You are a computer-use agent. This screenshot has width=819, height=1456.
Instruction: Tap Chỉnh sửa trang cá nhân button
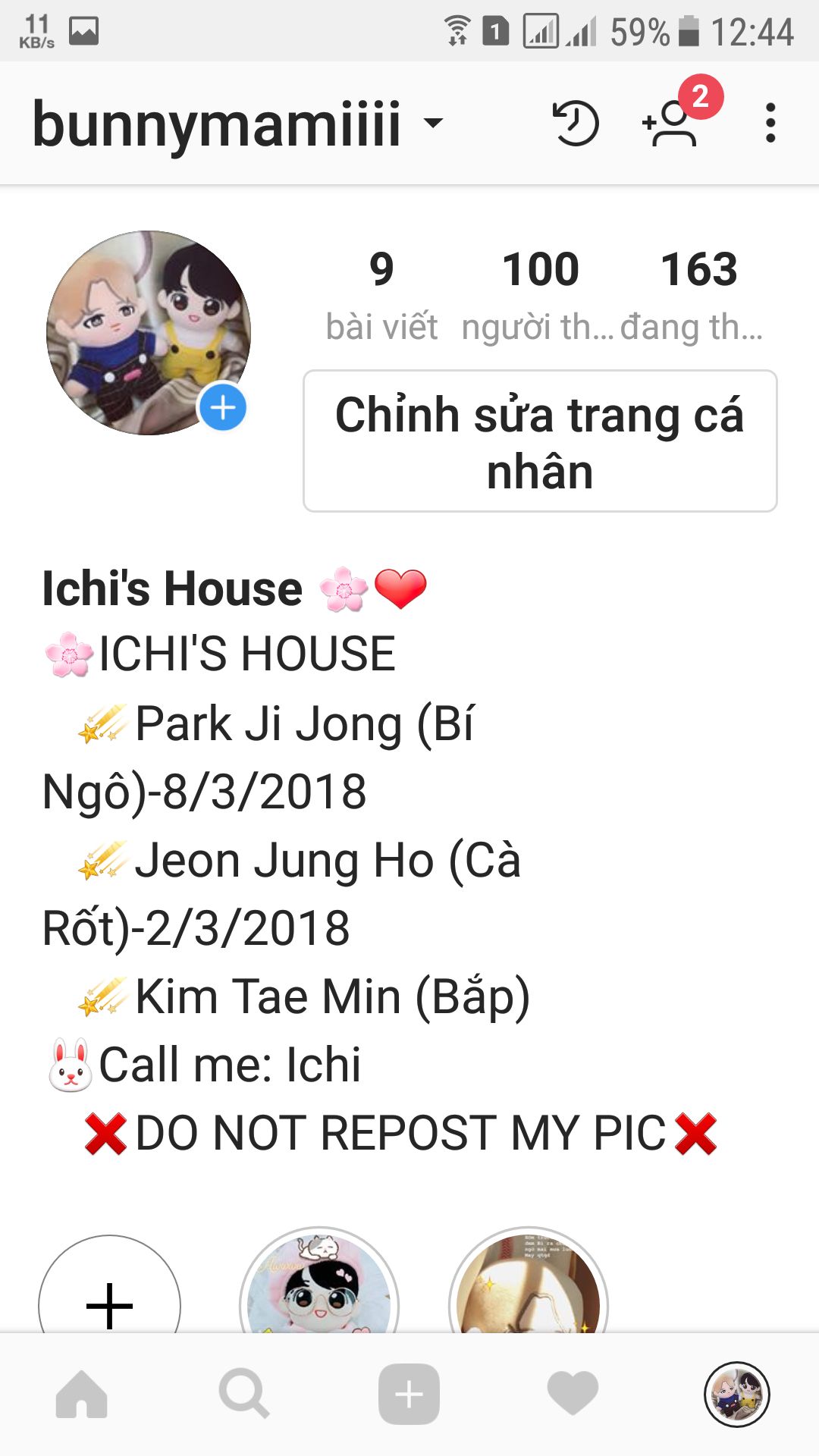click(540, 441)
